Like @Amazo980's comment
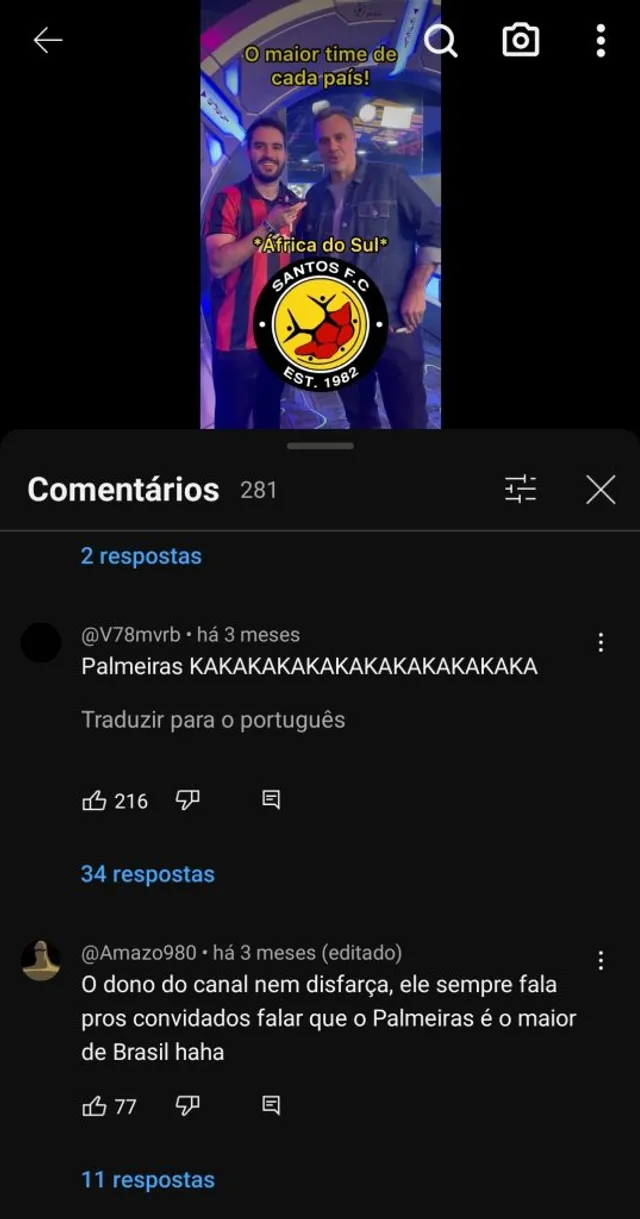This screenshot has width=640, height=1219. pyautogui.click(x=95, y=1107)
